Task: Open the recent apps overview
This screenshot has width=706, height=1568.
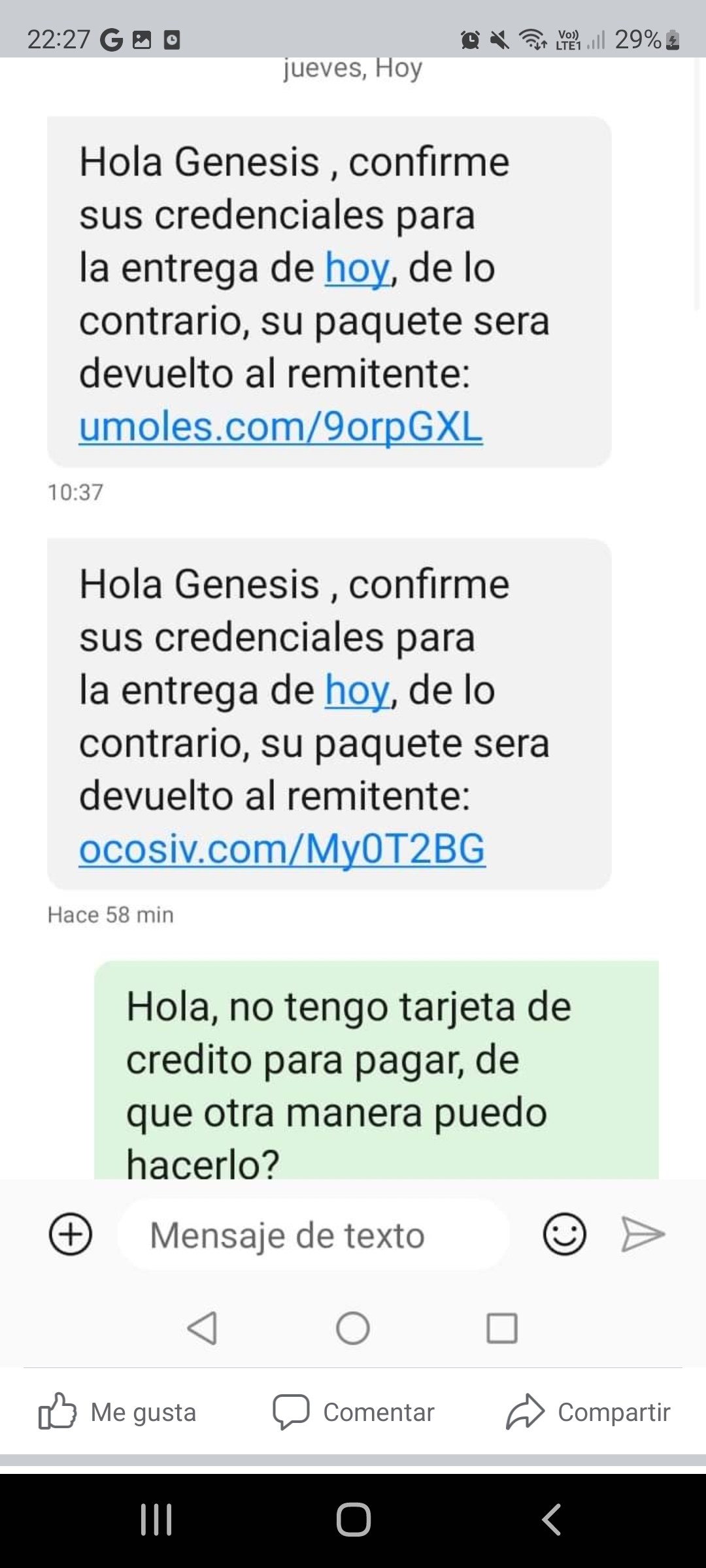Action: click(x=156, y=1519)
